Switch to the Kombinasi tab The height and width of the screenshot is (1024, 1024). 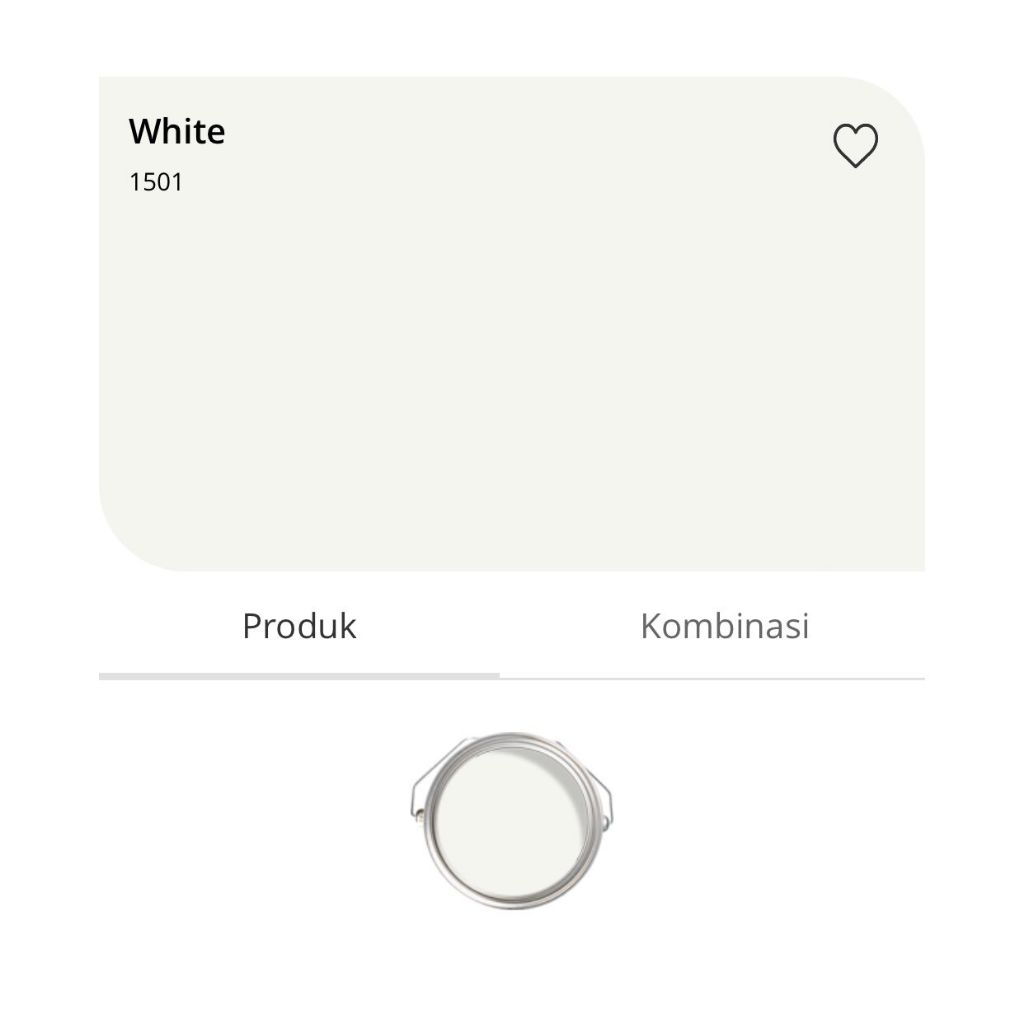pyautogui.click(x=724, y=627)
